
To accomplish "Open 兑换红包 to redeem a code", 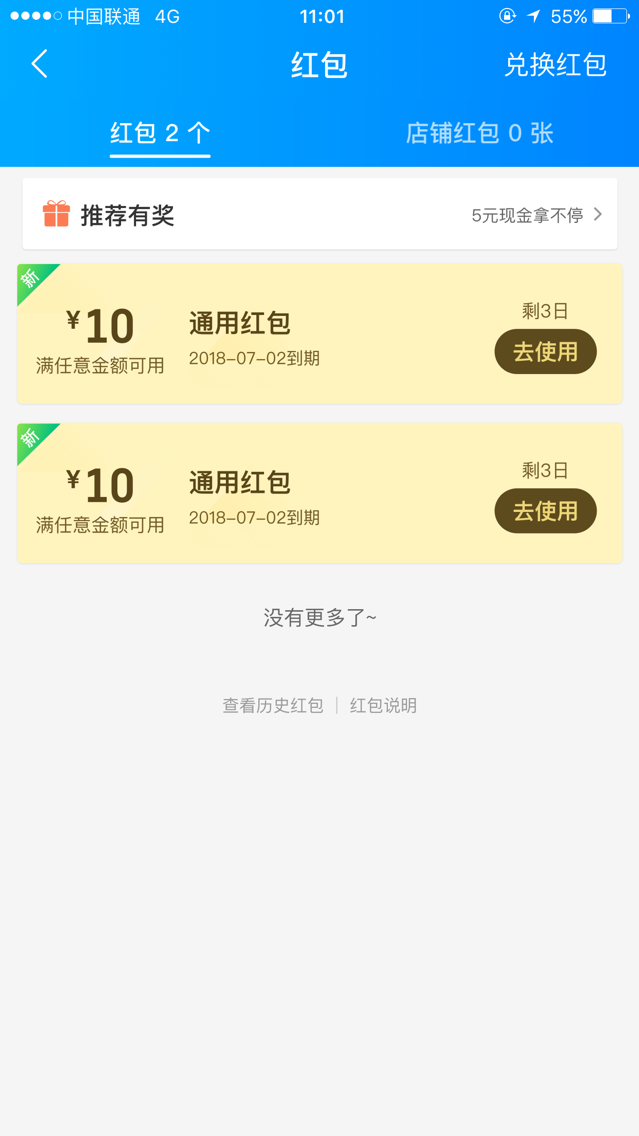I will click(x=555, y=65).
